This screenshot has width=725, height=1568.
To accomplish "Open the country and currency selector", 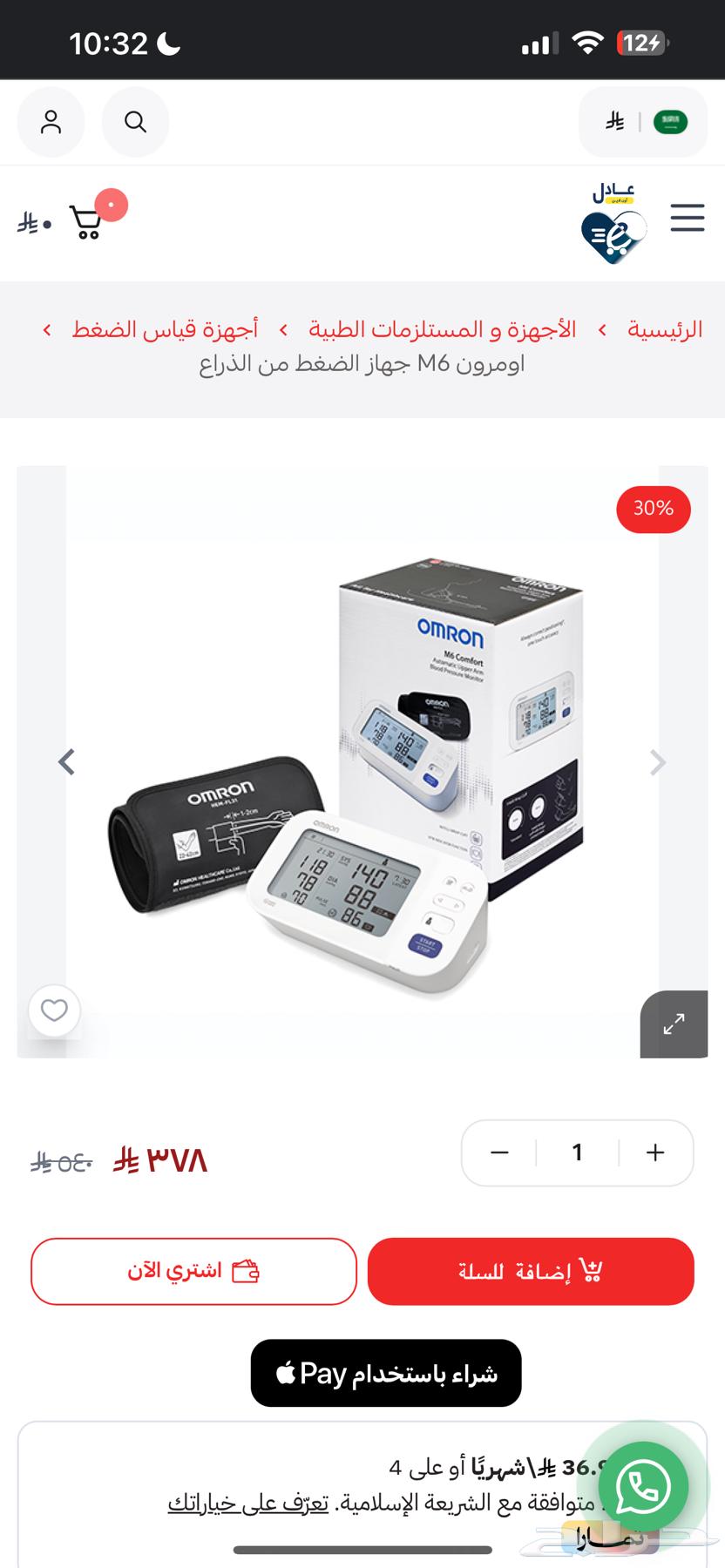I will 643,122.
